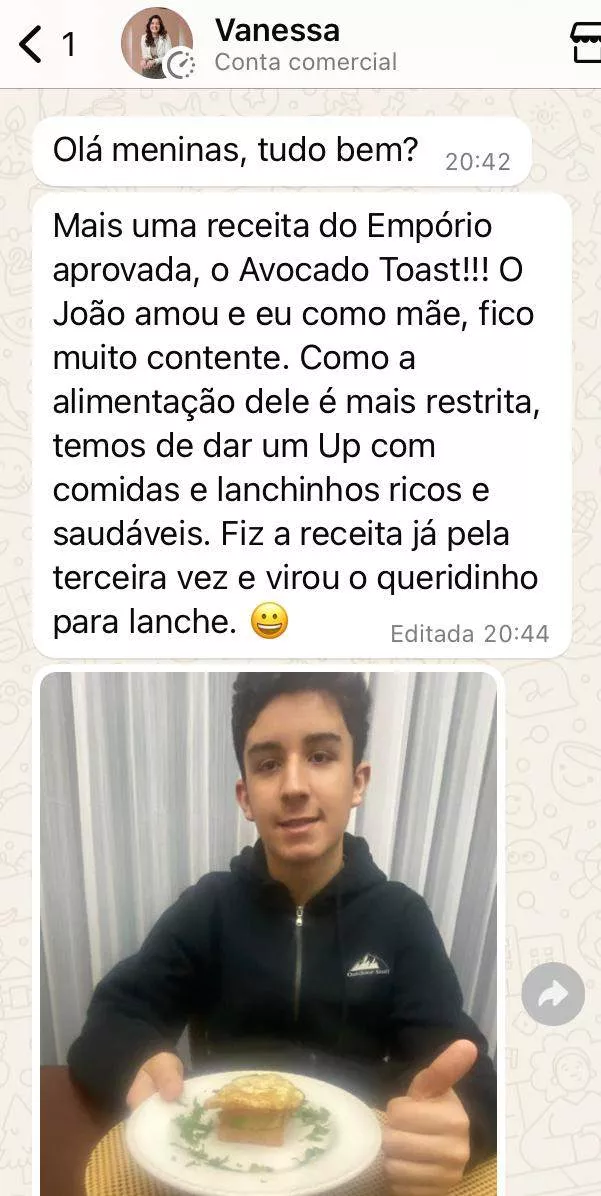601x1196 pixels.
Task: Forward the photo with the share arrow
Action: pyautogui.click(x=552, y=993)
